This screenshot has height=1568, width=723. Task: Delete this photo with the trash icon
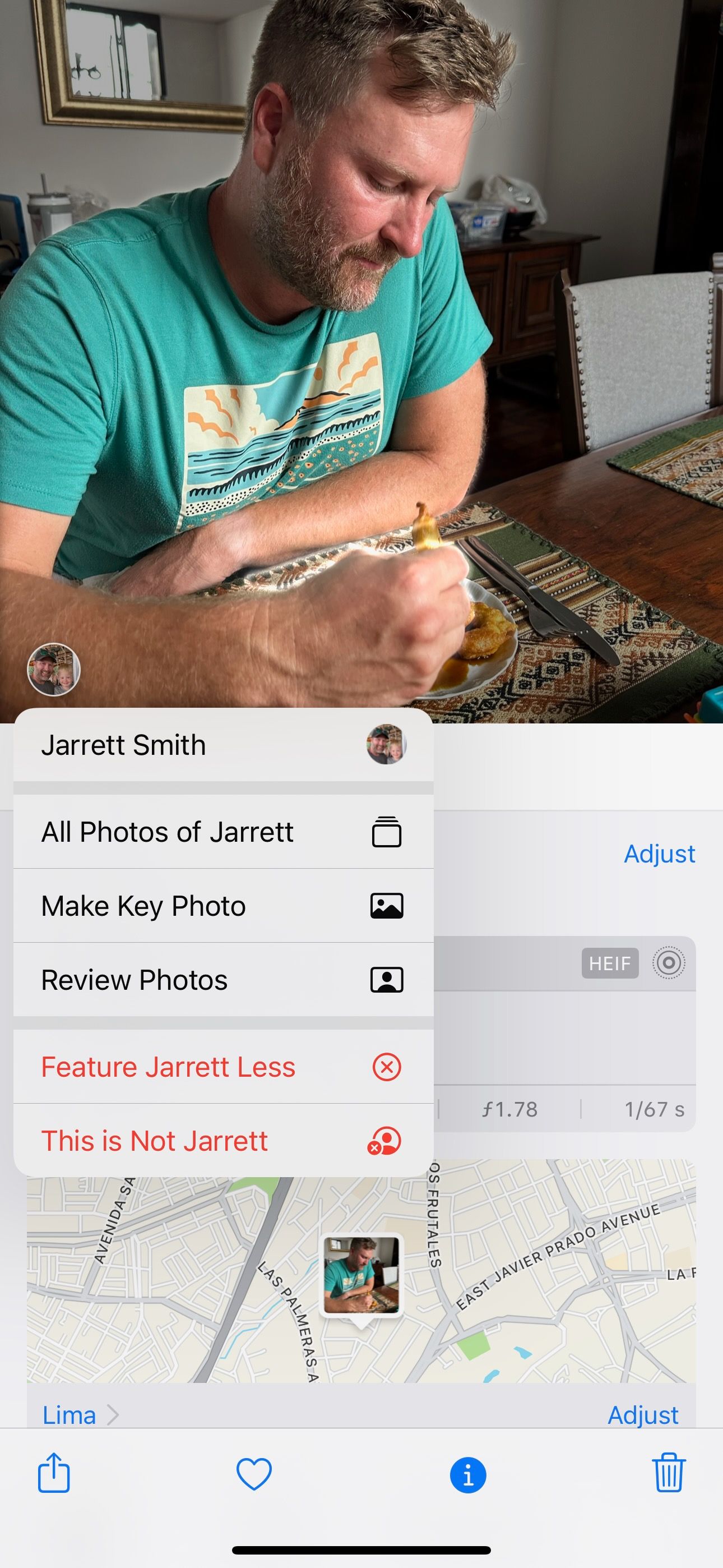coord(669,1474)
